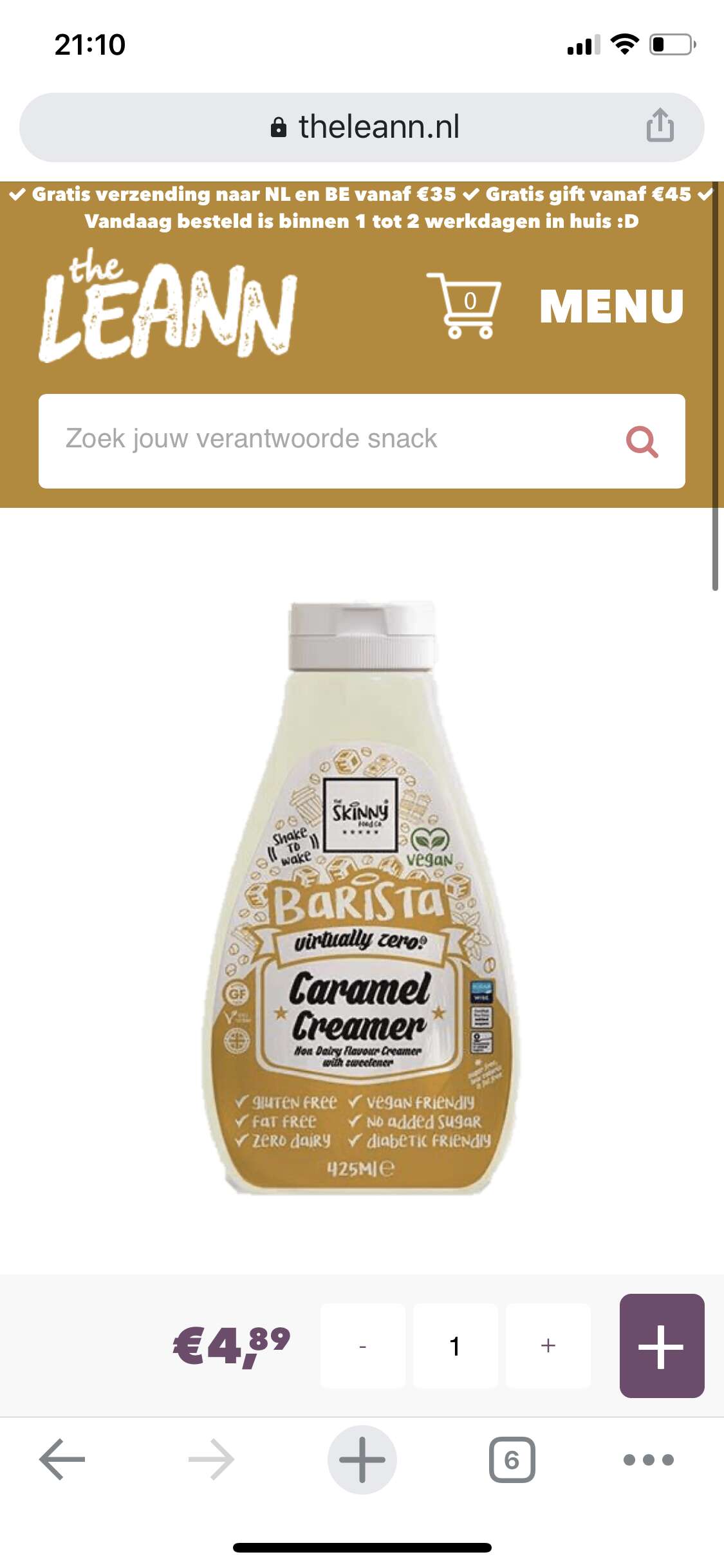The width and height of the screenshot is (724, 1568).
Task: Decrease the quantity with the minus button
Action: pyautogui.click(x=363, y=1346)
